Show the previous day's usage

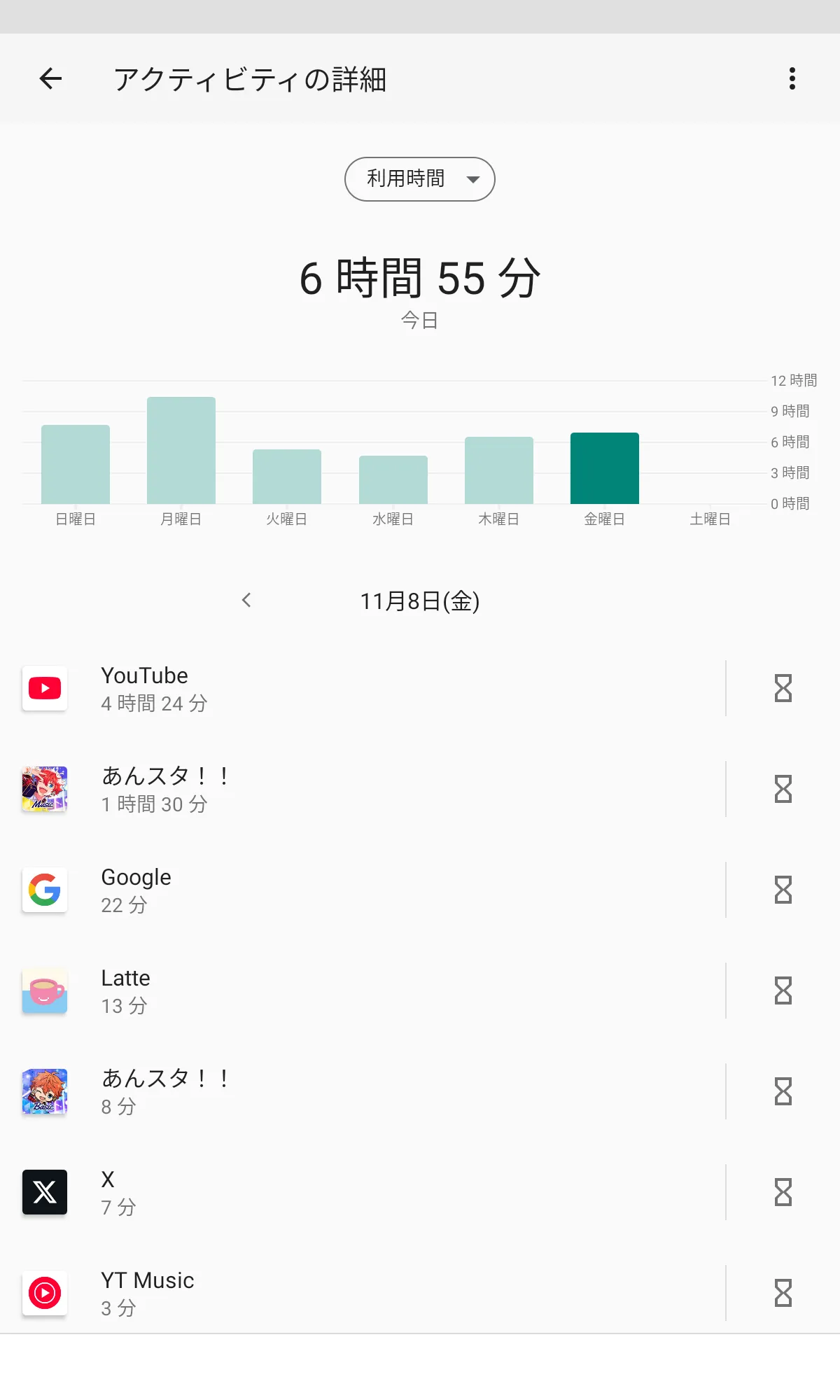(x=246, y=600)
